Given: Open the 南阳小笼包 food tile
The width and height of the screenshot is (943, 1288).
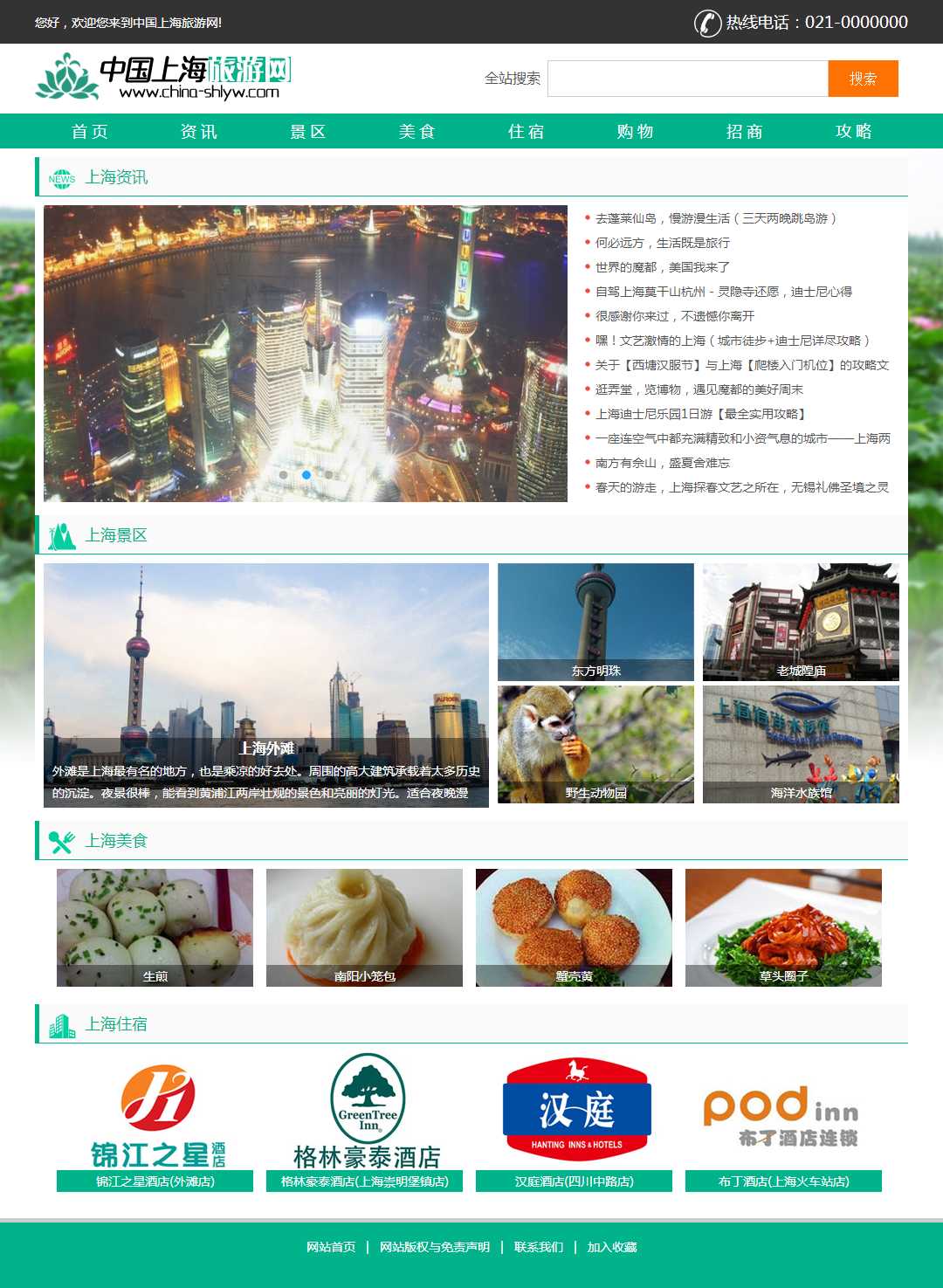Looking at the screenshot, I should (364, 927).
